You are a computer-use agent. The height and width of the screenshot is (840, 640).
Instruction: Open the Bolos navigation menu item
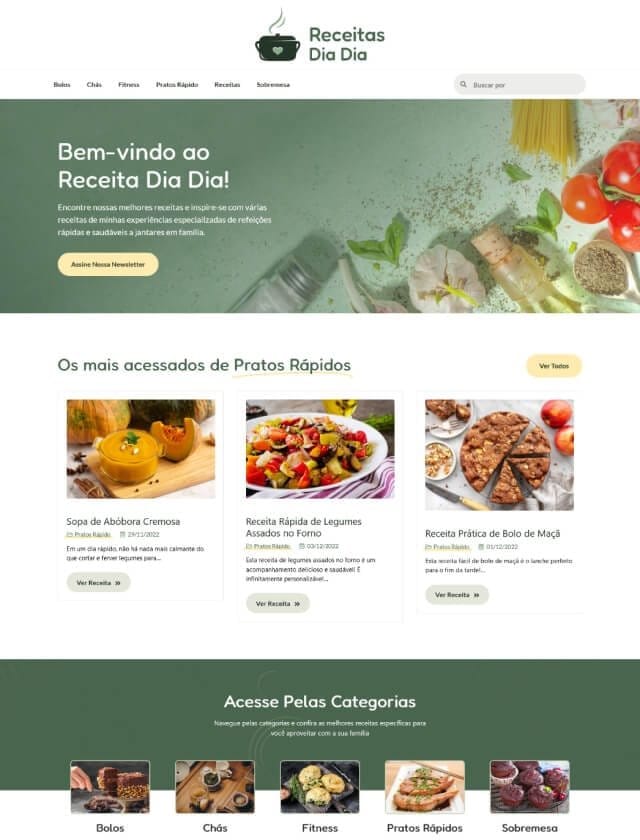point(62,85)
